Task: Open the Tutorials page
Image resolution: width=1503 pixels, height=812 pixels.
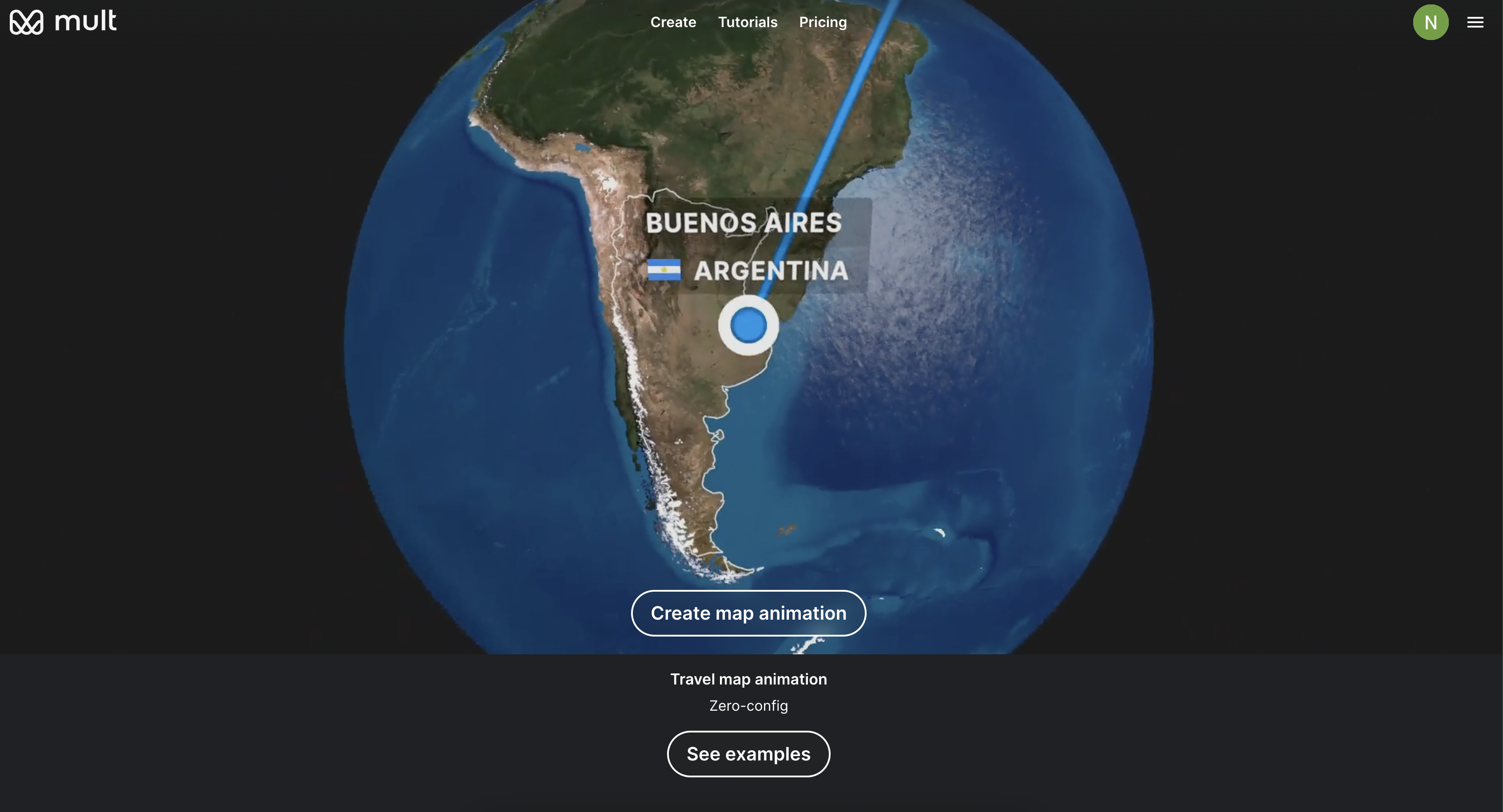Action: coord(748,22)
